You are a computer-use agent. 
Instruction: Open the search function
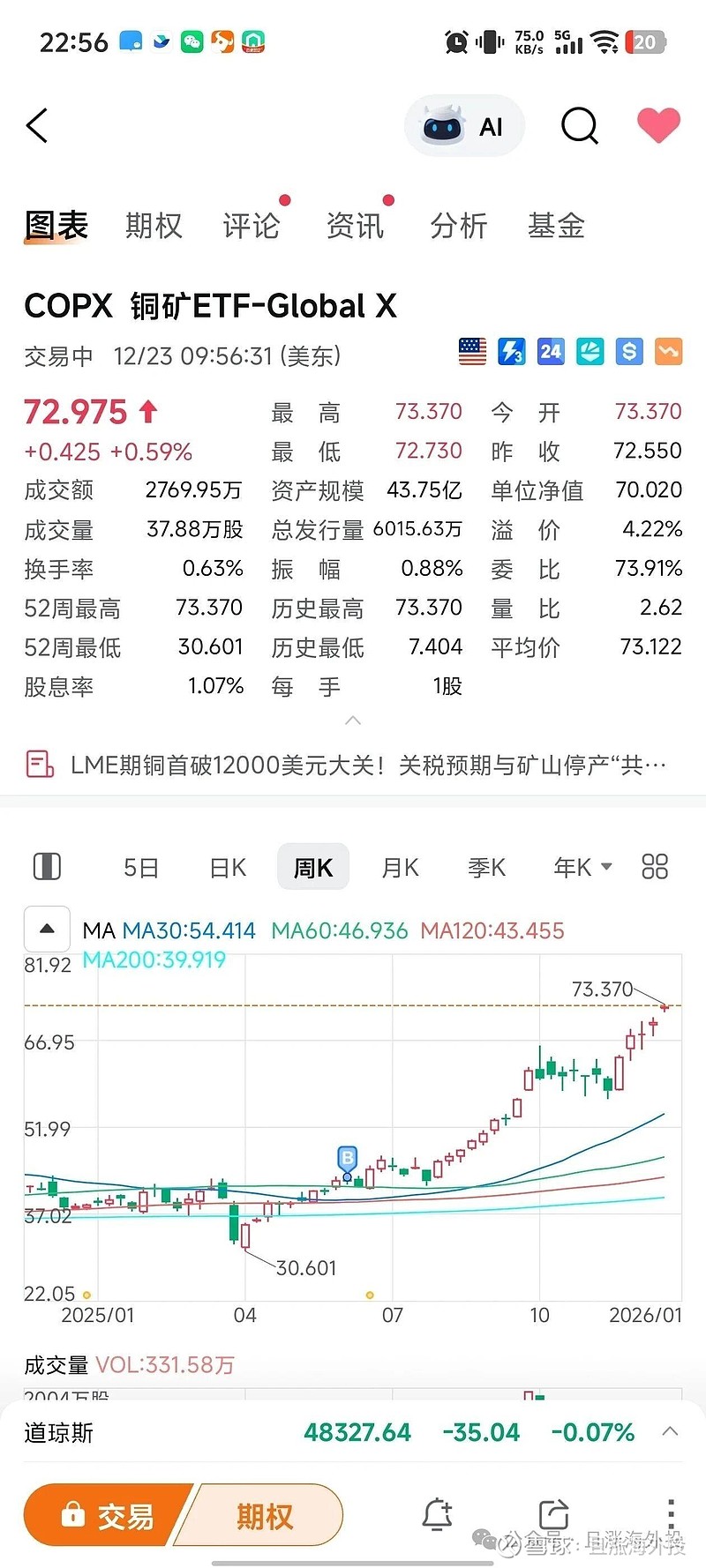[x=580, y=125]
